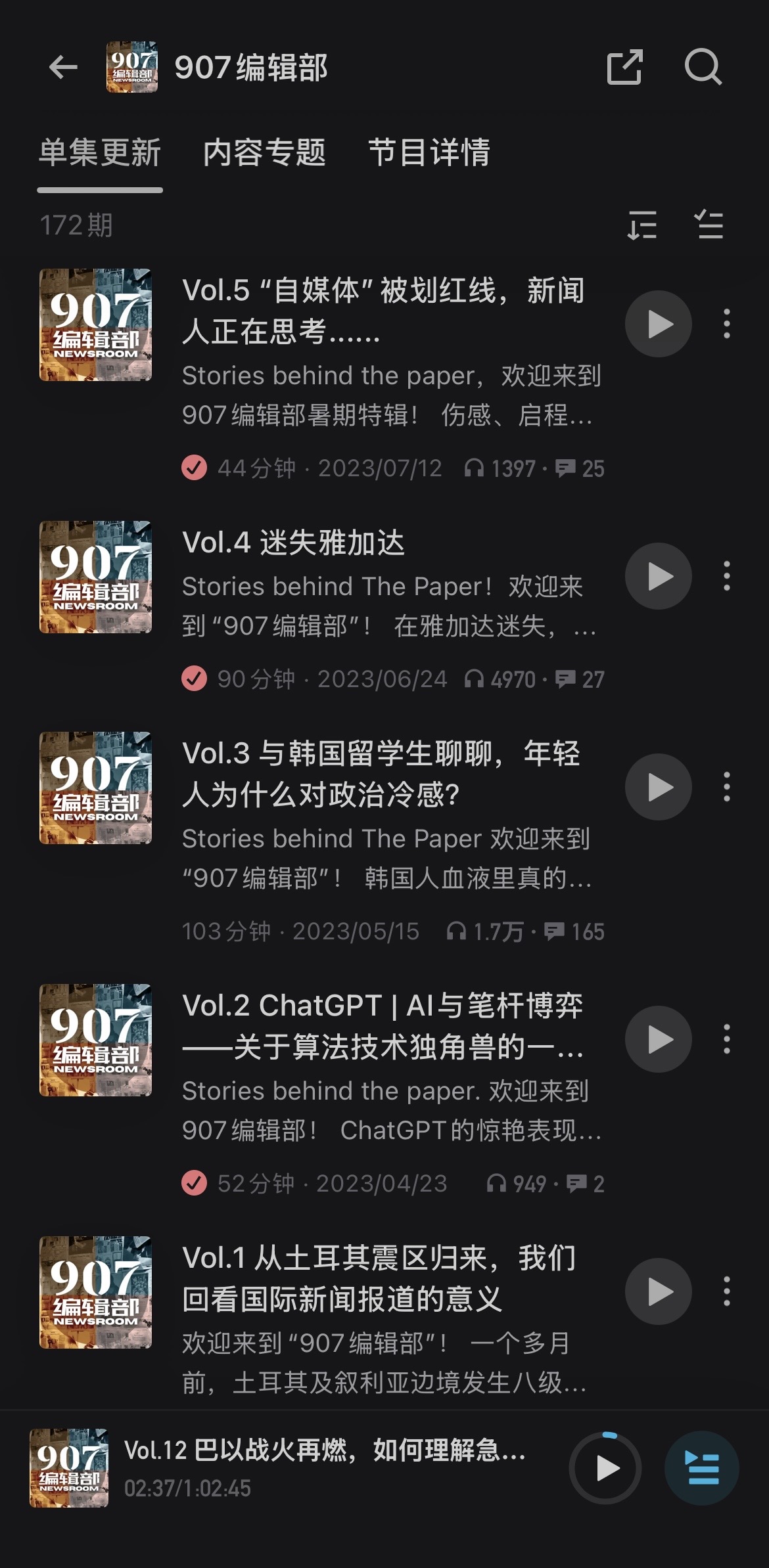Open the batch select list icon
Viewport: 769px width, 1568px height.
710,226
